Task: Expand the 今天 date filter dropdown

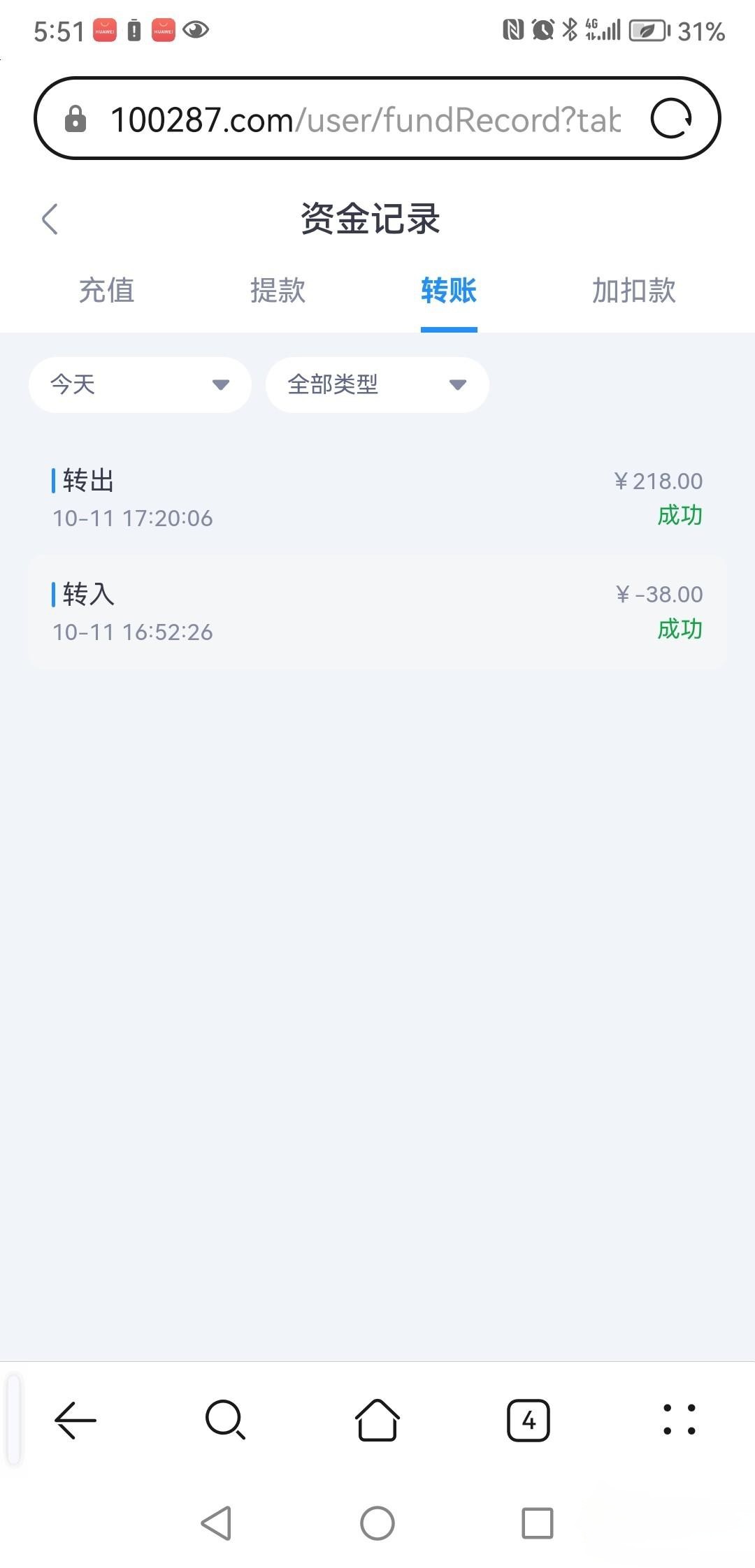Action: (140, 384)
